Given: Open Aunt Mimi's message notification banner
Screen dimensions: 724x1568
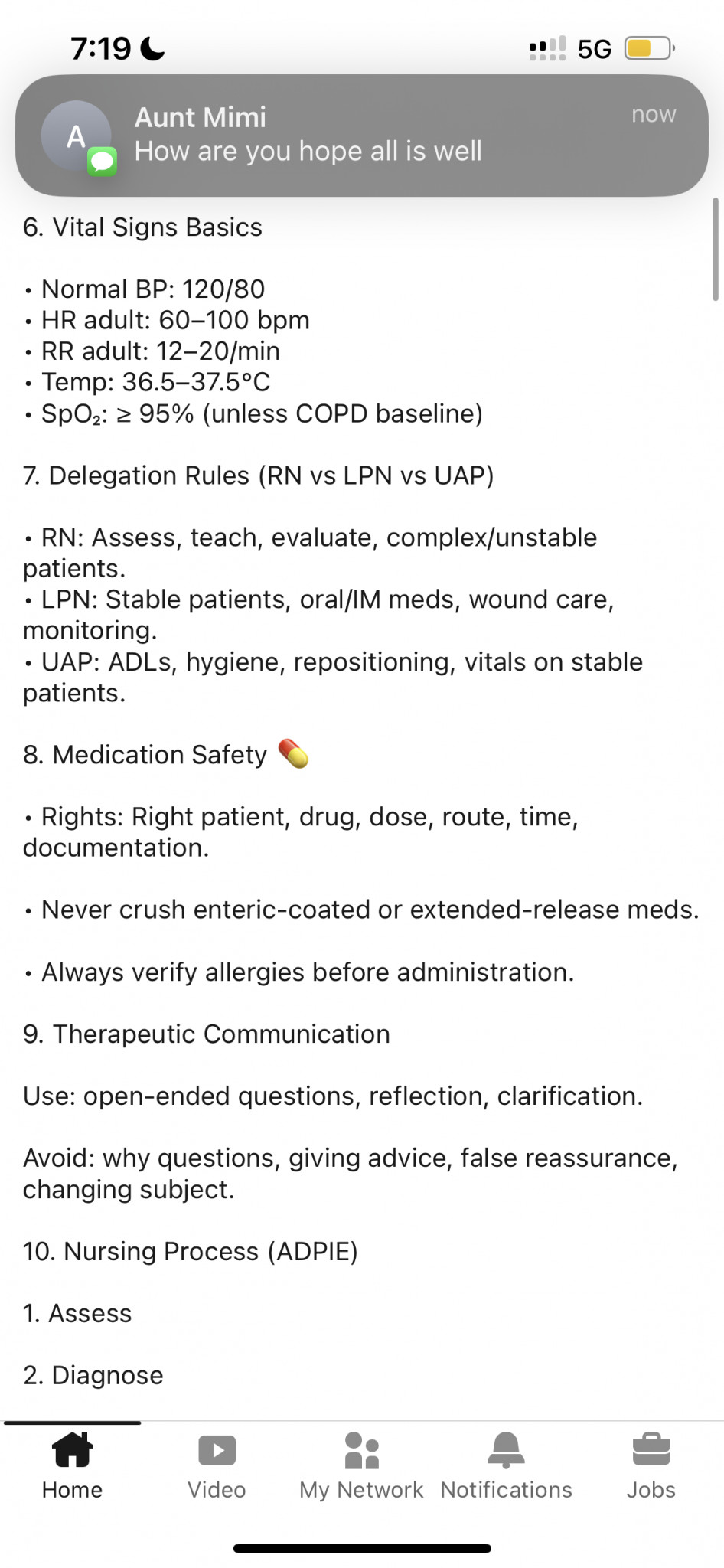Looking at the screenshot, I should [x=361, y=136].
